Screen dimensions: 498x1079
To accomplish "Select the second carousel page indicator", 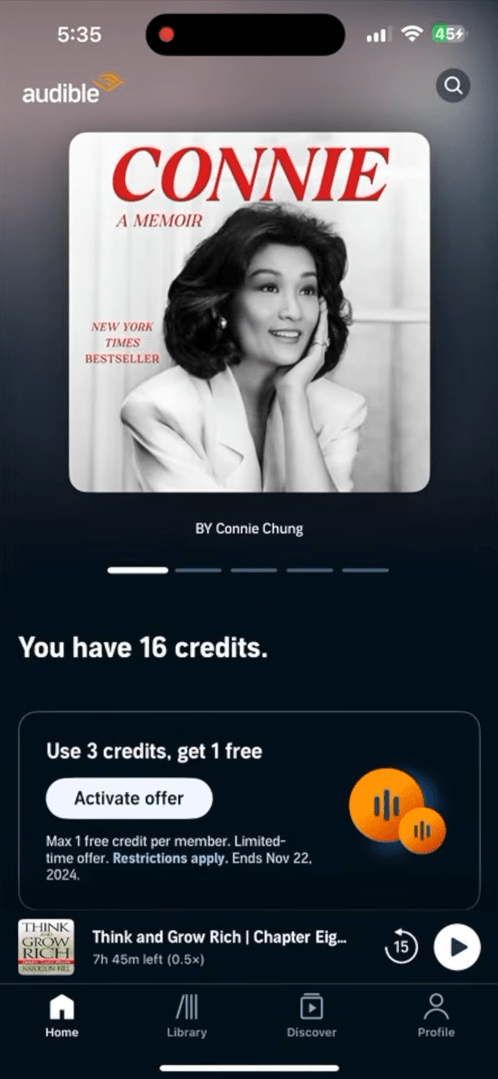I will tap(198, 570).
